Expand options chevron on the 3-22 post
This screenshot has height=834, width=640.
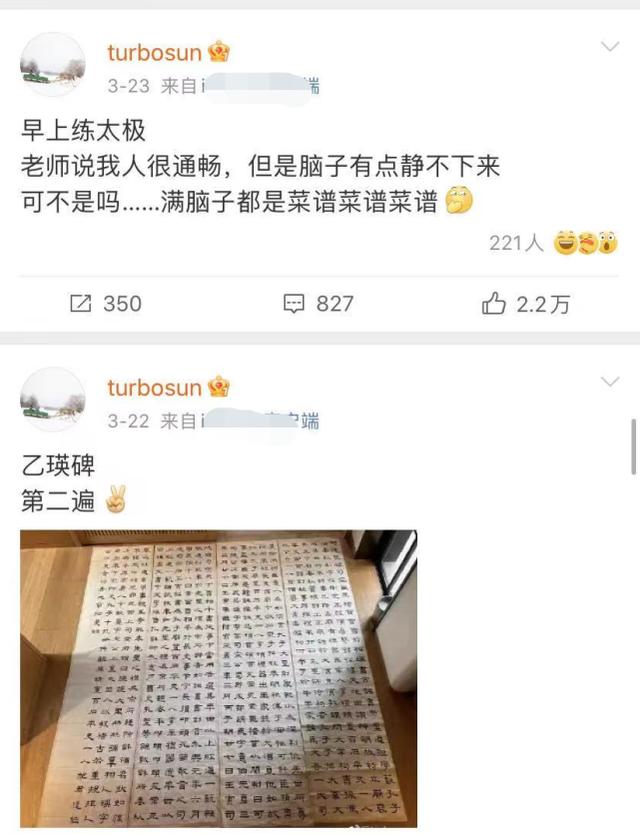pyautogui.click(x=609, y=383)
